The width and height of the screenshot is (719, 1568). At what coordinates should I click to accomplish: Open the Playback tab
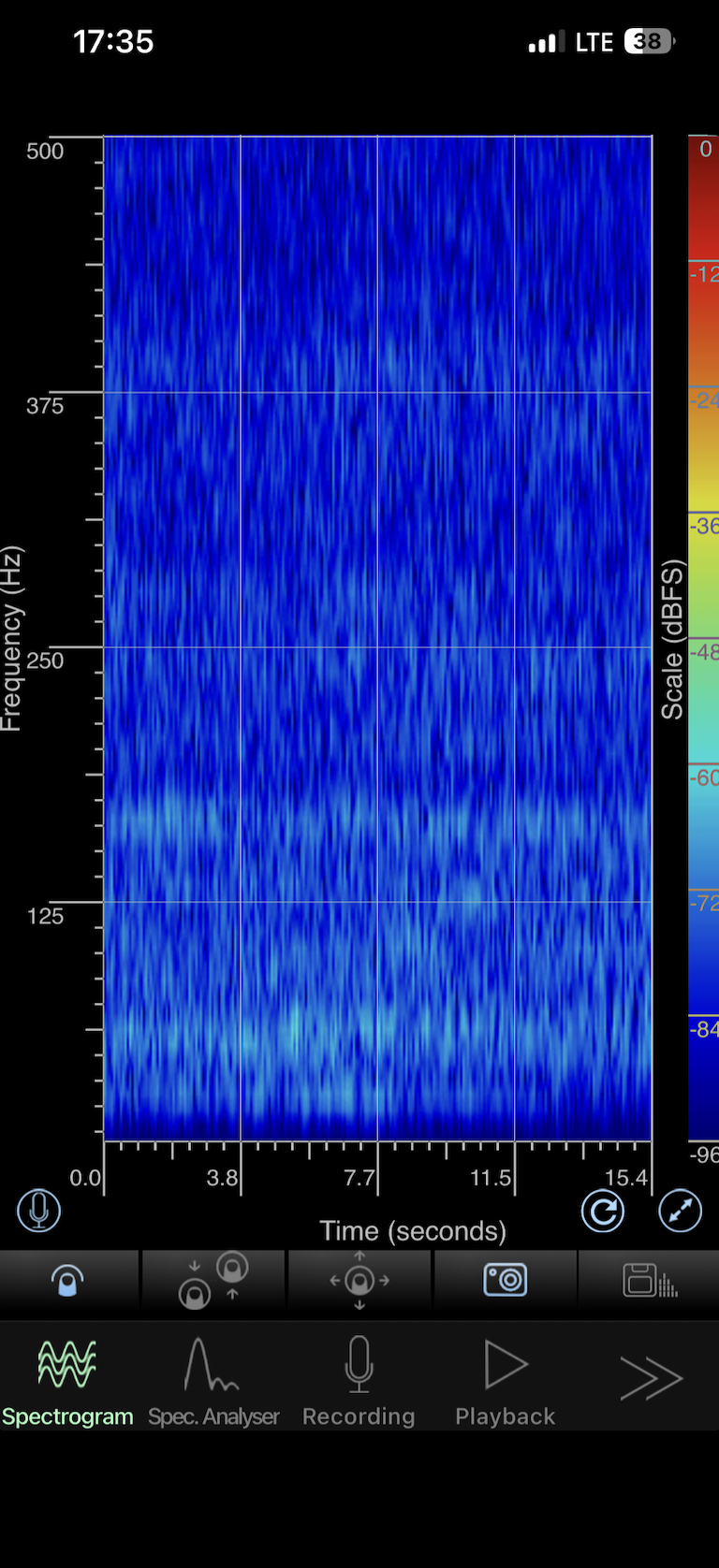click(506, 1382)
